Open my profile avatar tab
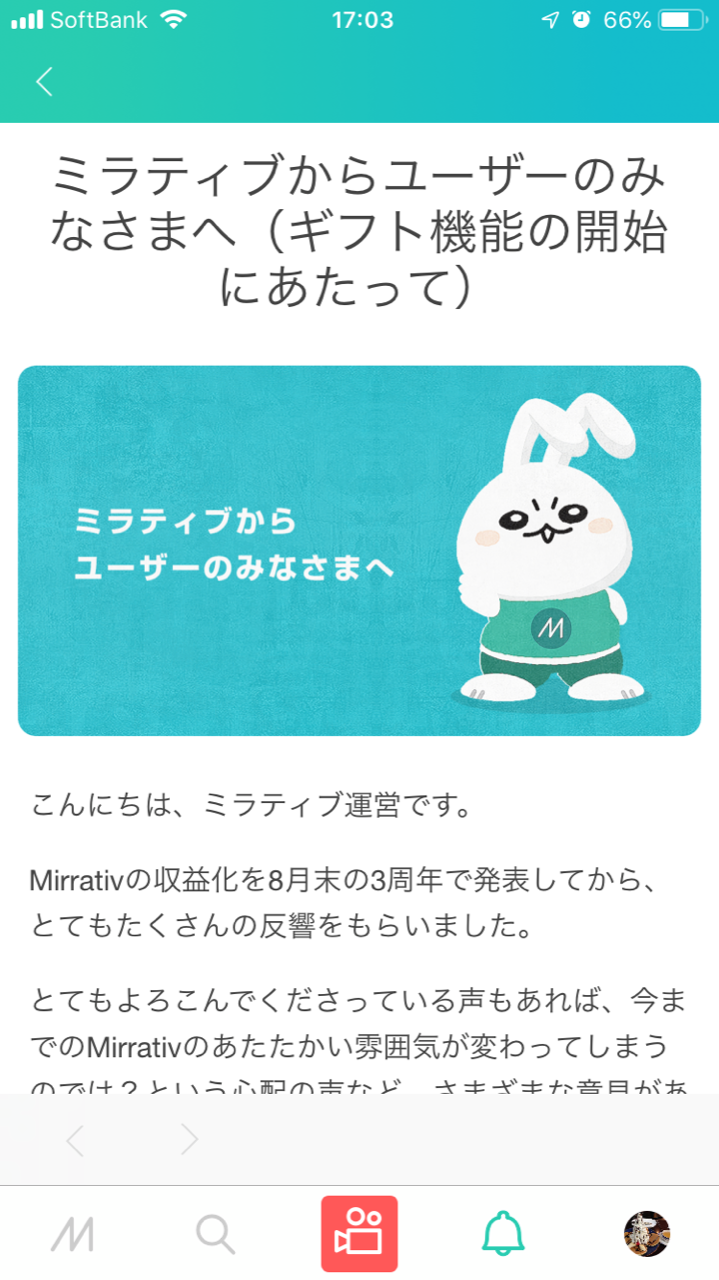719x1280 pixels. pos(646,1234)
